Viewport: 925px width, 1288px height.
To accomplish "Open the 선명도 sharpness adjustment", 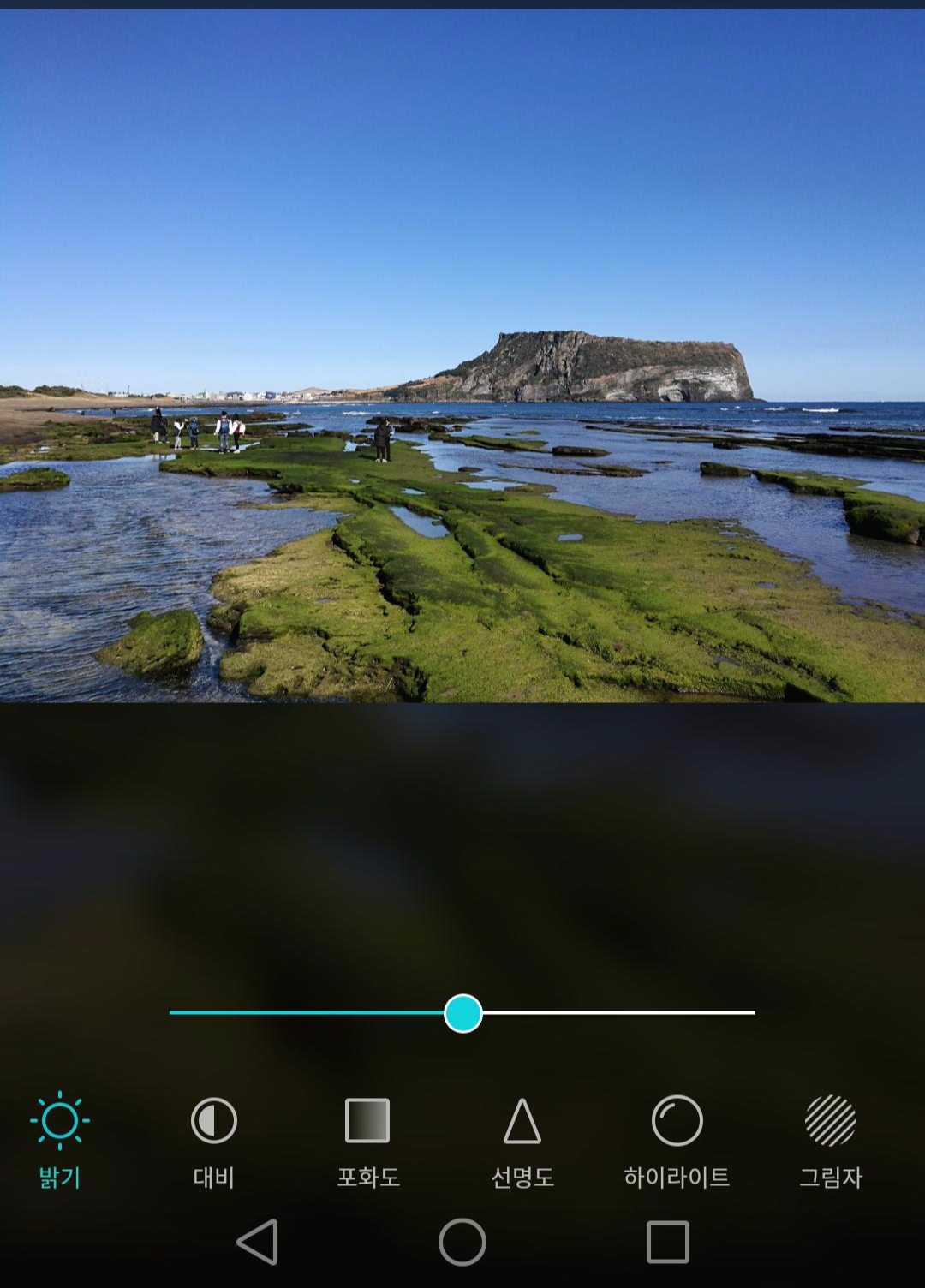I will coord(522,1140).
